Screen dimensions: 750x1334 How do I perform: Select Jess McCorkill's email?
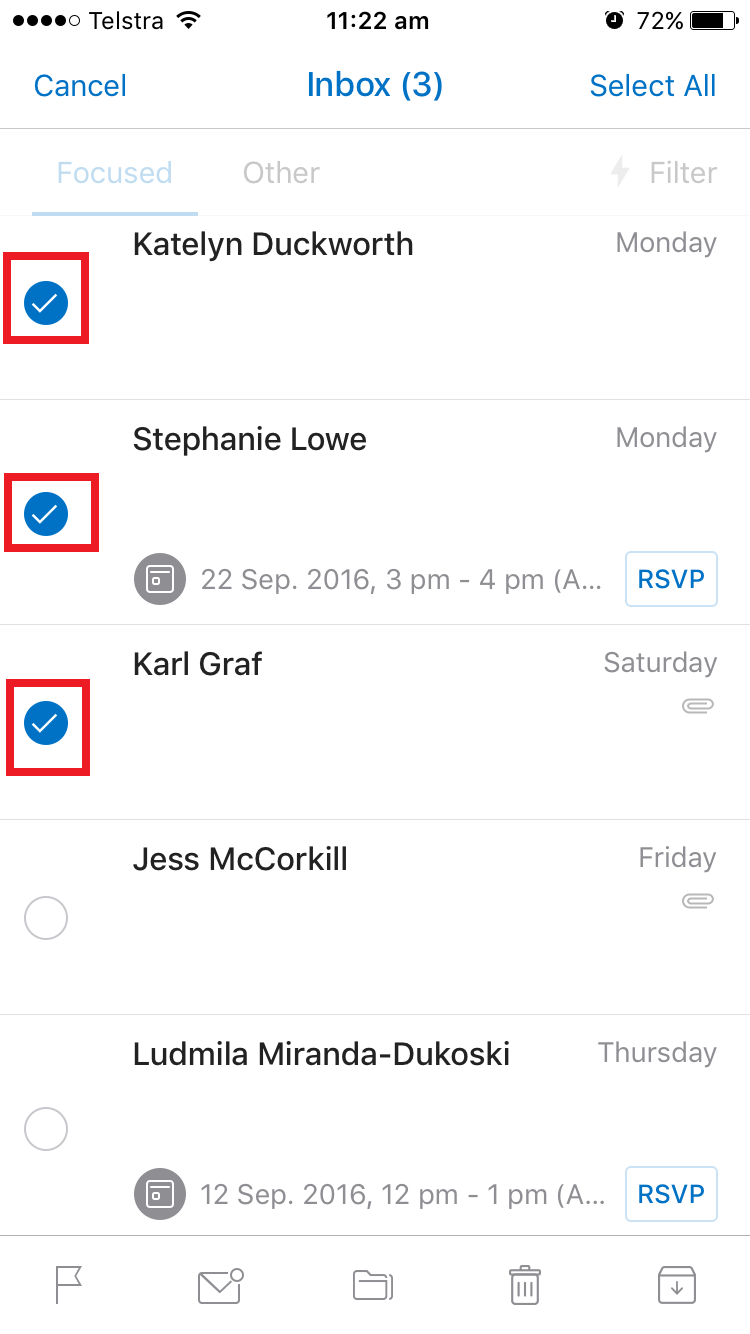[x=46, y=918]
